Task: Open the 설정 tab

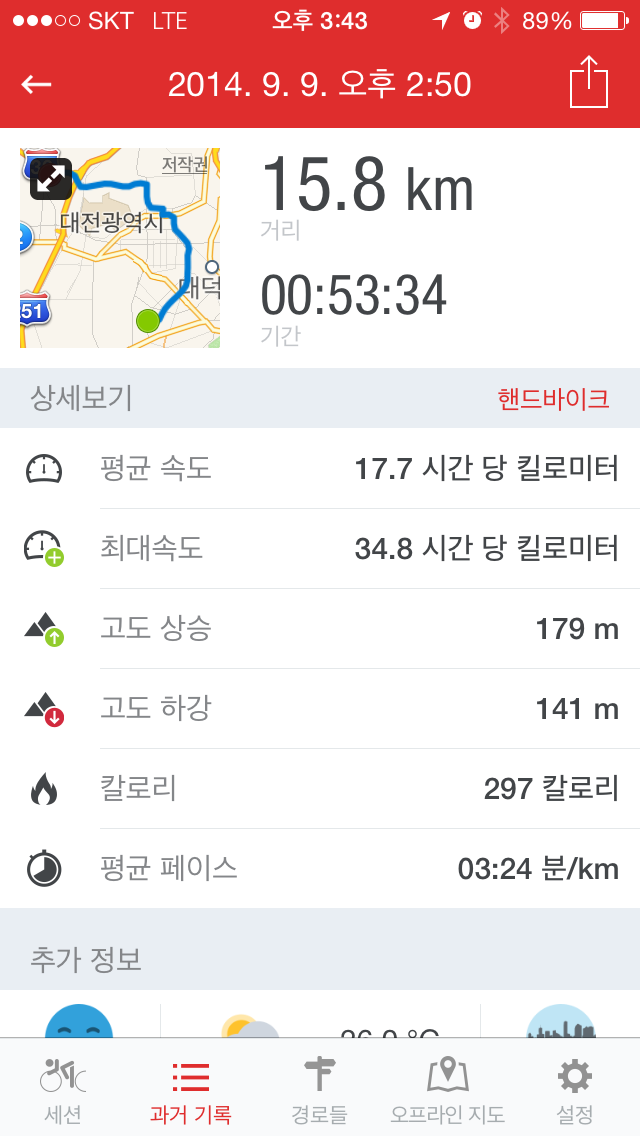Action: click(x=575, y=1088)
